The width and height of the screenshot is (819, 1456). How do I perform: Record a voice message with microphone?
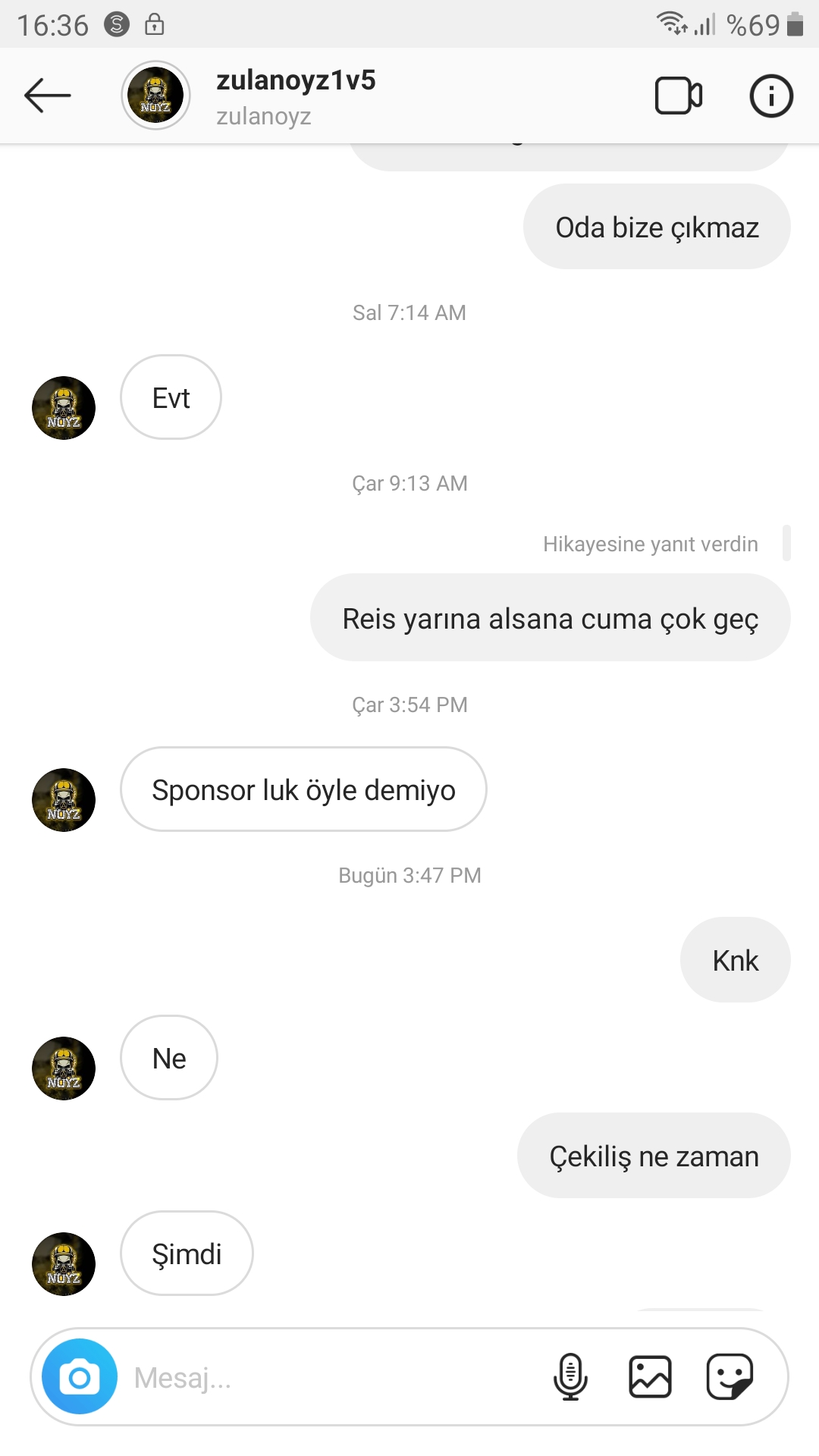coord(570,1376)
